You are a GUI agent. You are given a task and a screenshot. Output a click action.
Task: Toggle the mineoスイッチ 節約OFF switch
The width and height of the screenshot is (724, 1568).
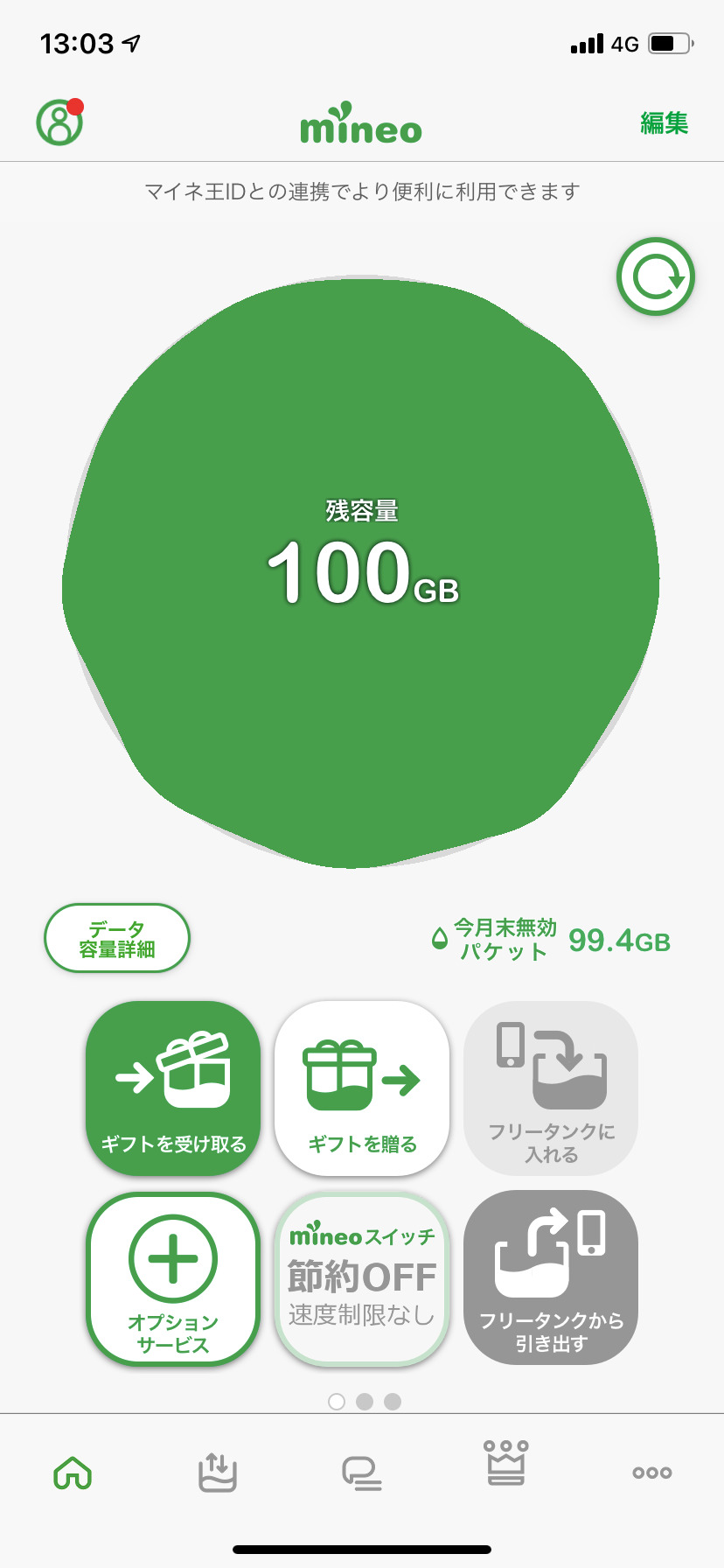(362, 1277)
